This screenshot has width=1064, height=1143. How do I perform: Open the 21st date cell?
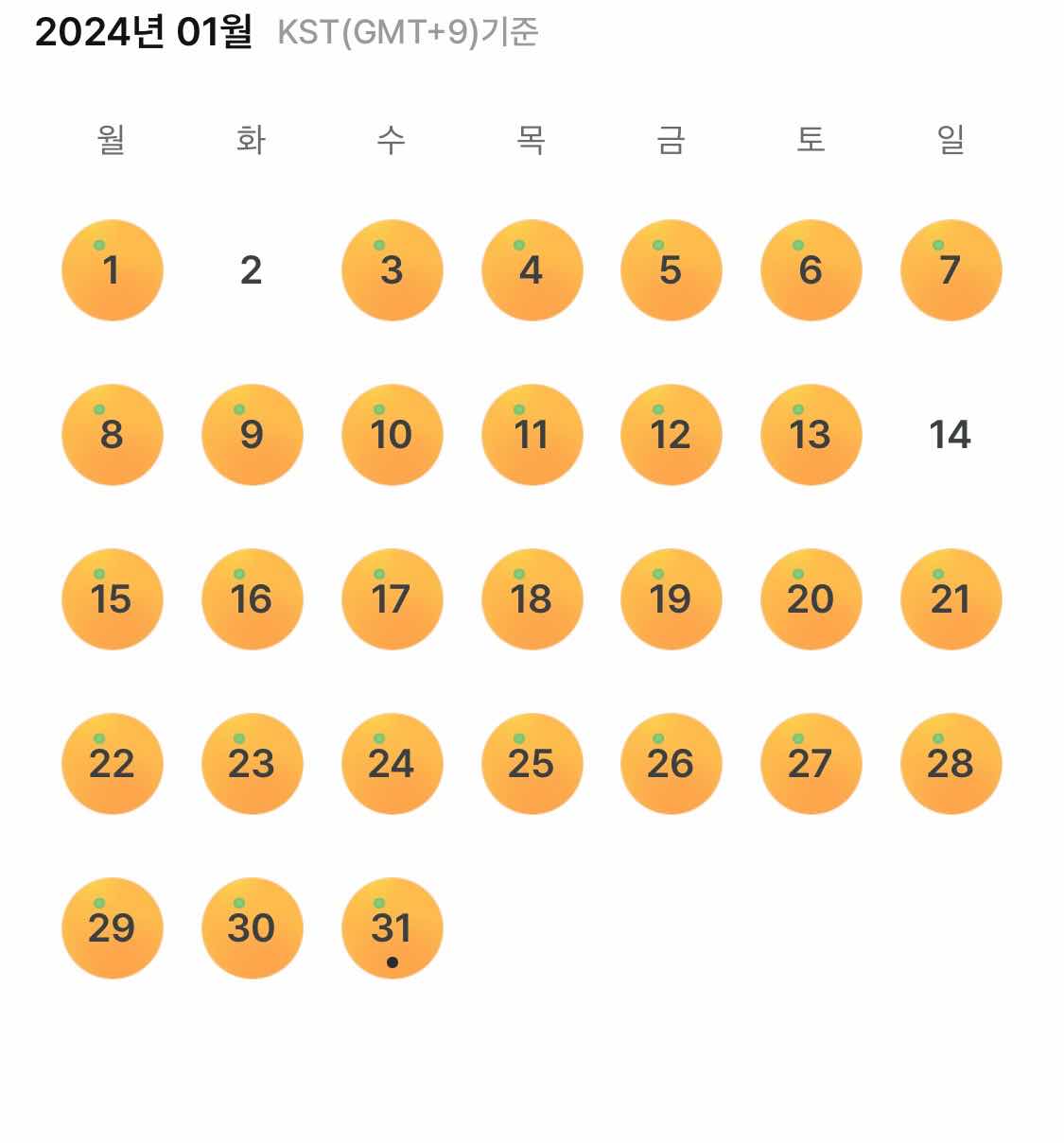pos(950,599)
